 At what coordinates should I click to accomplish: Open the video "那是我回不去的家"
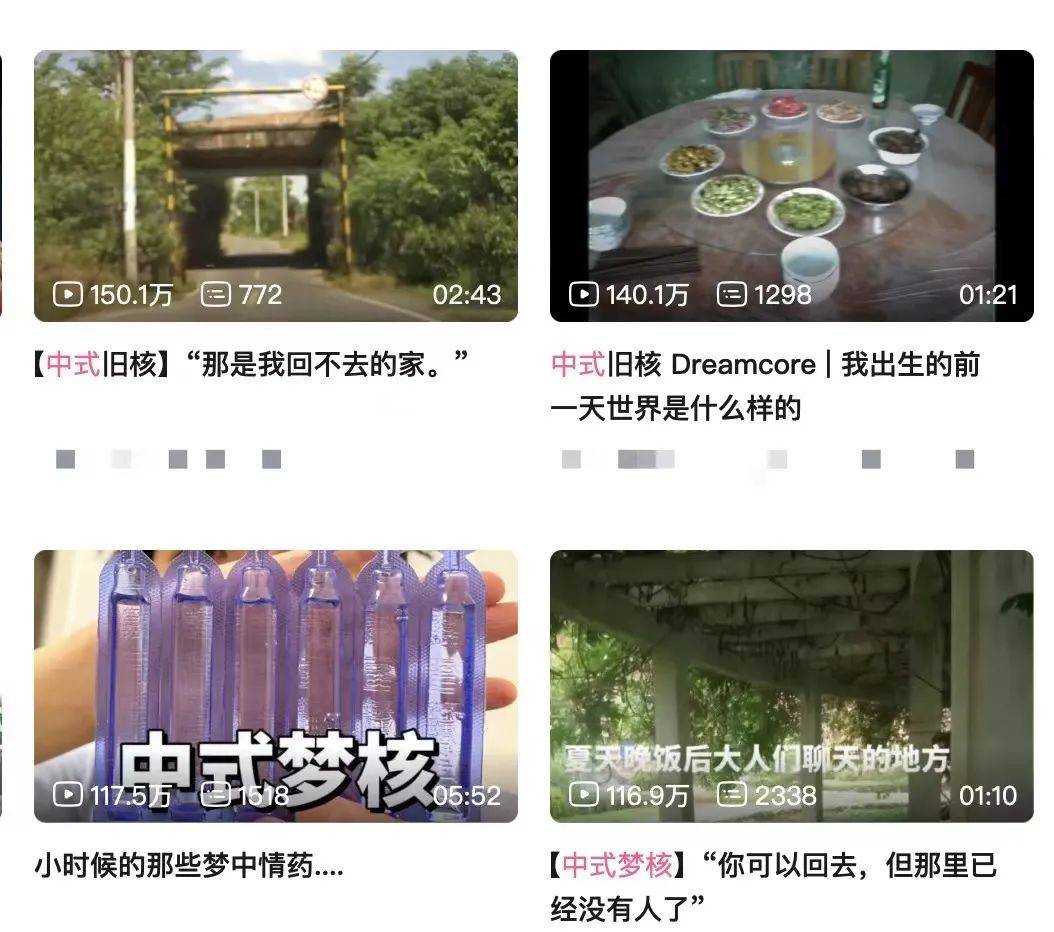tap(276, 186)
